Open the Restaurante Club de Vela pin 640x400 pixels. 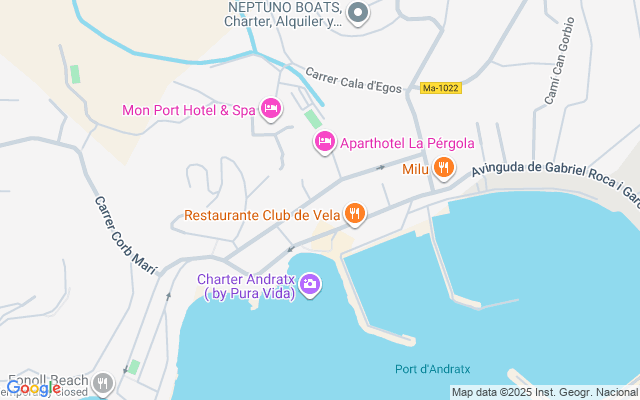354,213
